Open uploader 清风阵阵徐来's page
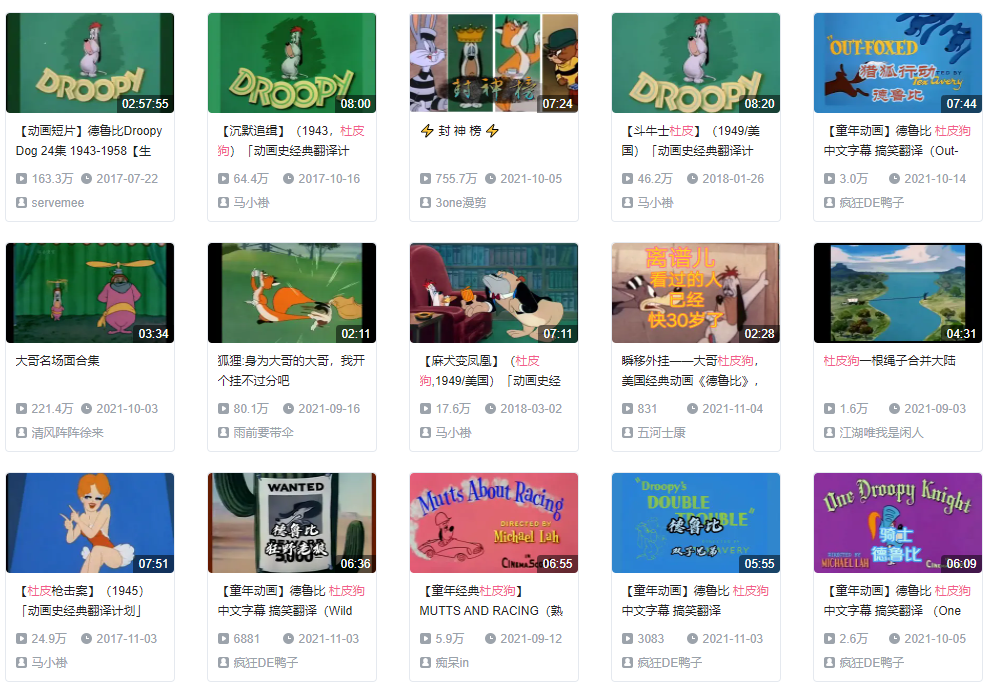Viewport: 1003px width, 692px height. click(x=67, y=433)
